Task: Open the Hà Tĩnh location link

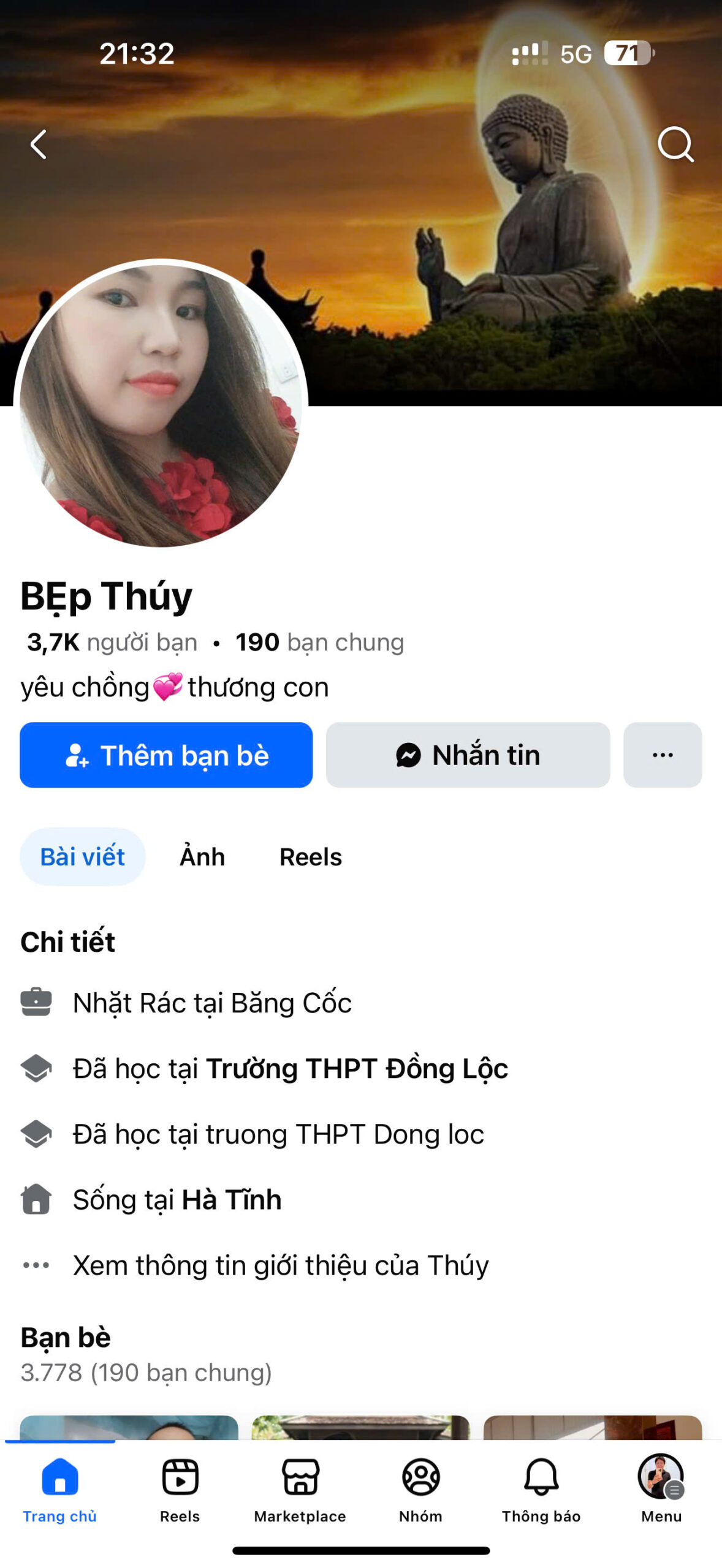Action: tap(232, 1199)
